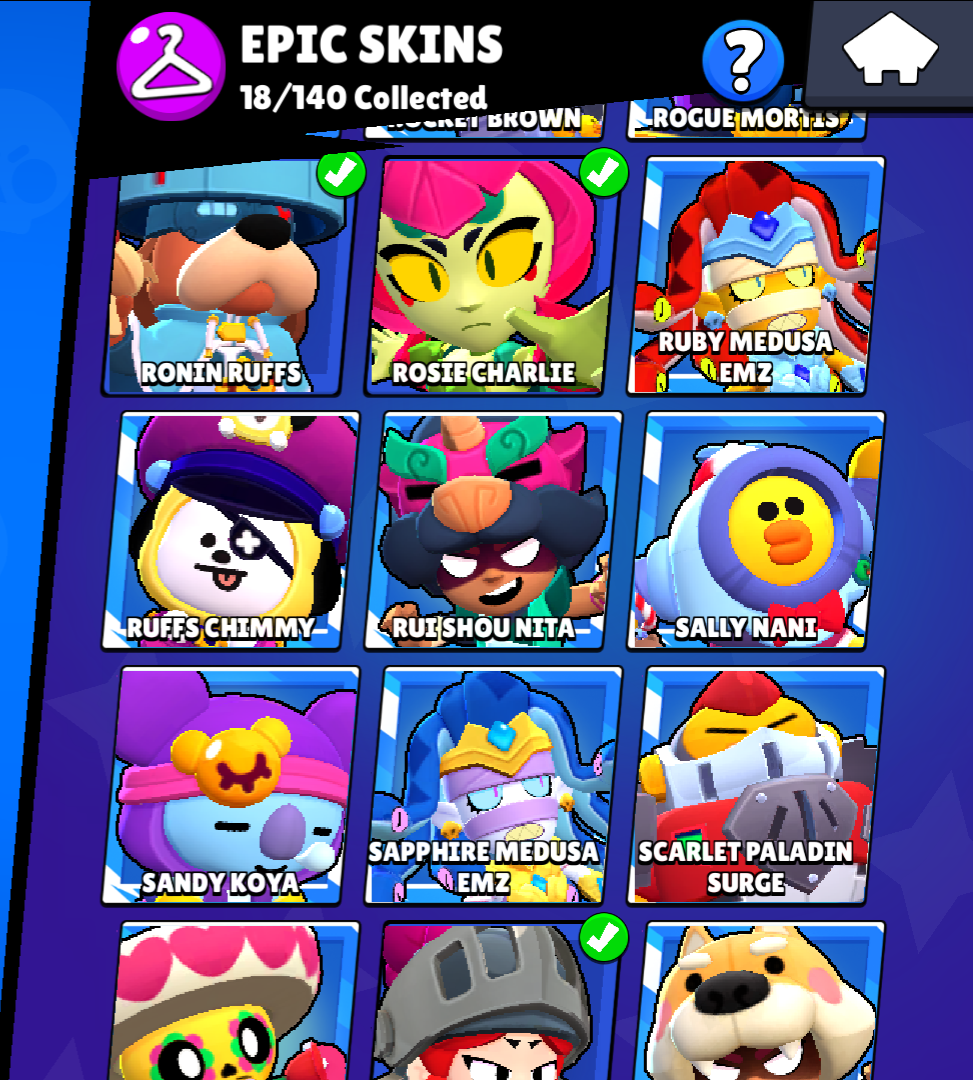View the Ruby Medusa Emz skin

click(757, 275)
